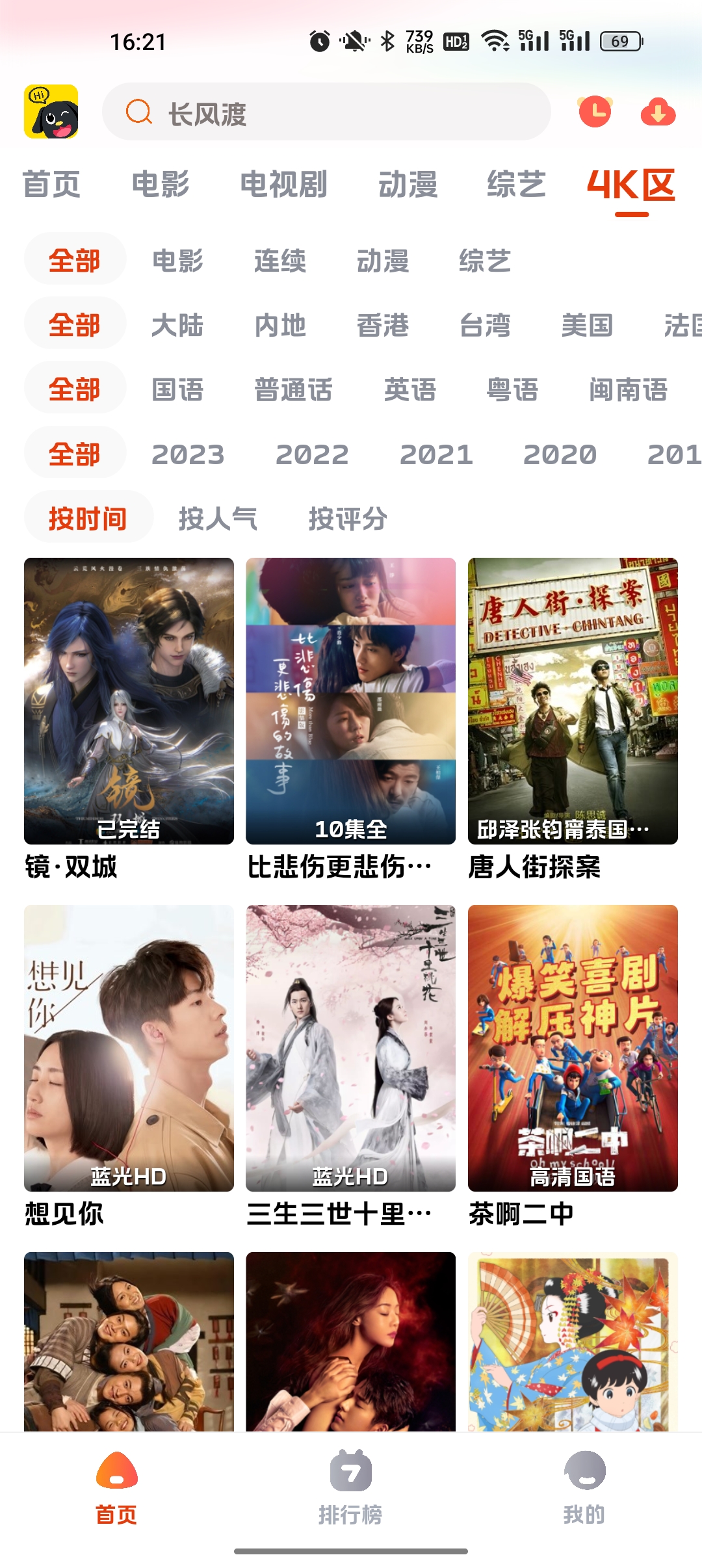This screenshot has height=1568, width=702.
Task: Open the 镜·双城 poster
Action: click(129, 701)
